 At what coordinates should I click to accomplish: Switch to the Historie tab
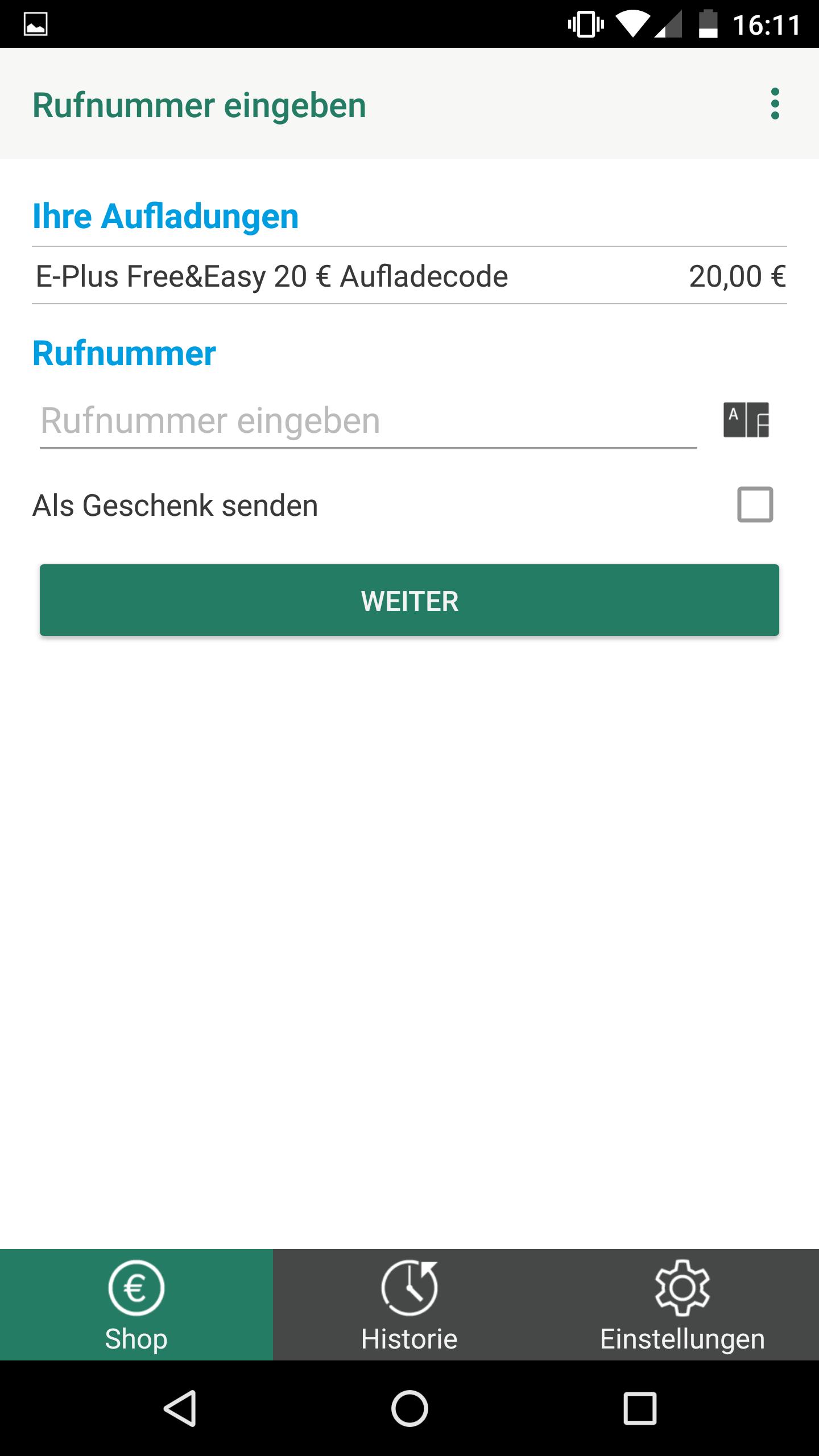[409, 1305]
